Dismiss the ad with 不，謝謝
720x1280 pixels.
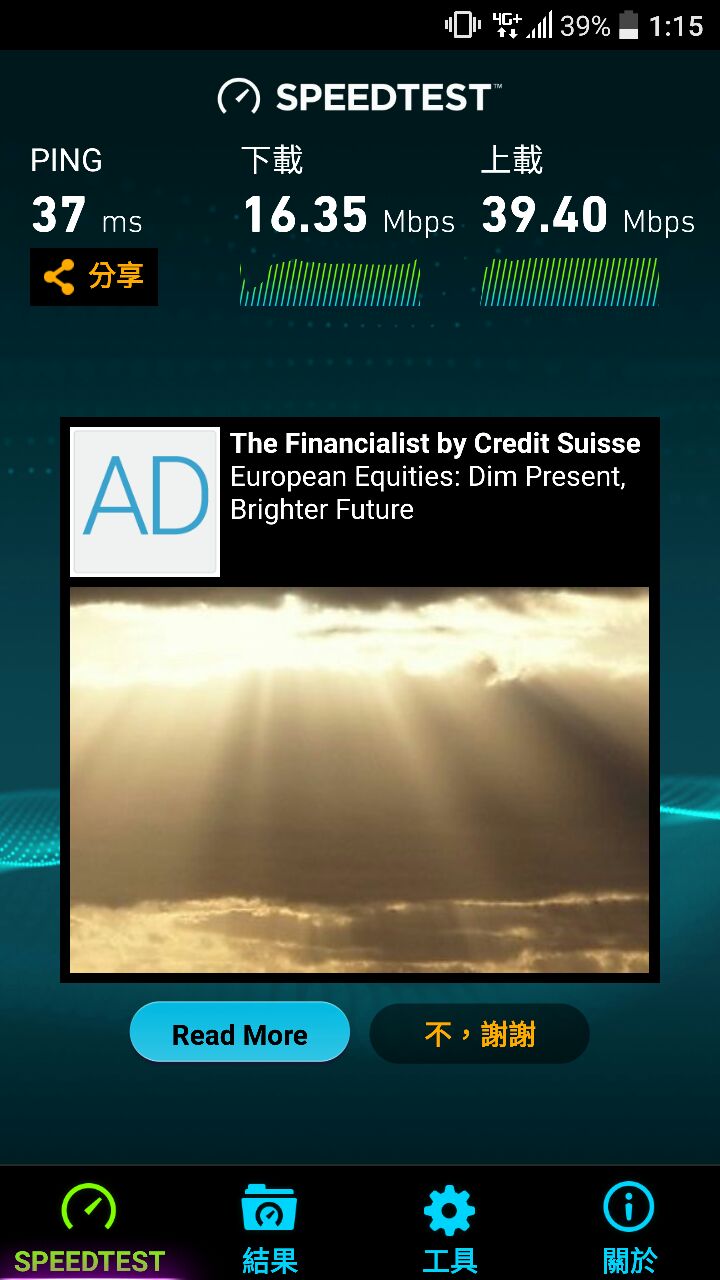pyautogui.click(x=479, y=1033)
